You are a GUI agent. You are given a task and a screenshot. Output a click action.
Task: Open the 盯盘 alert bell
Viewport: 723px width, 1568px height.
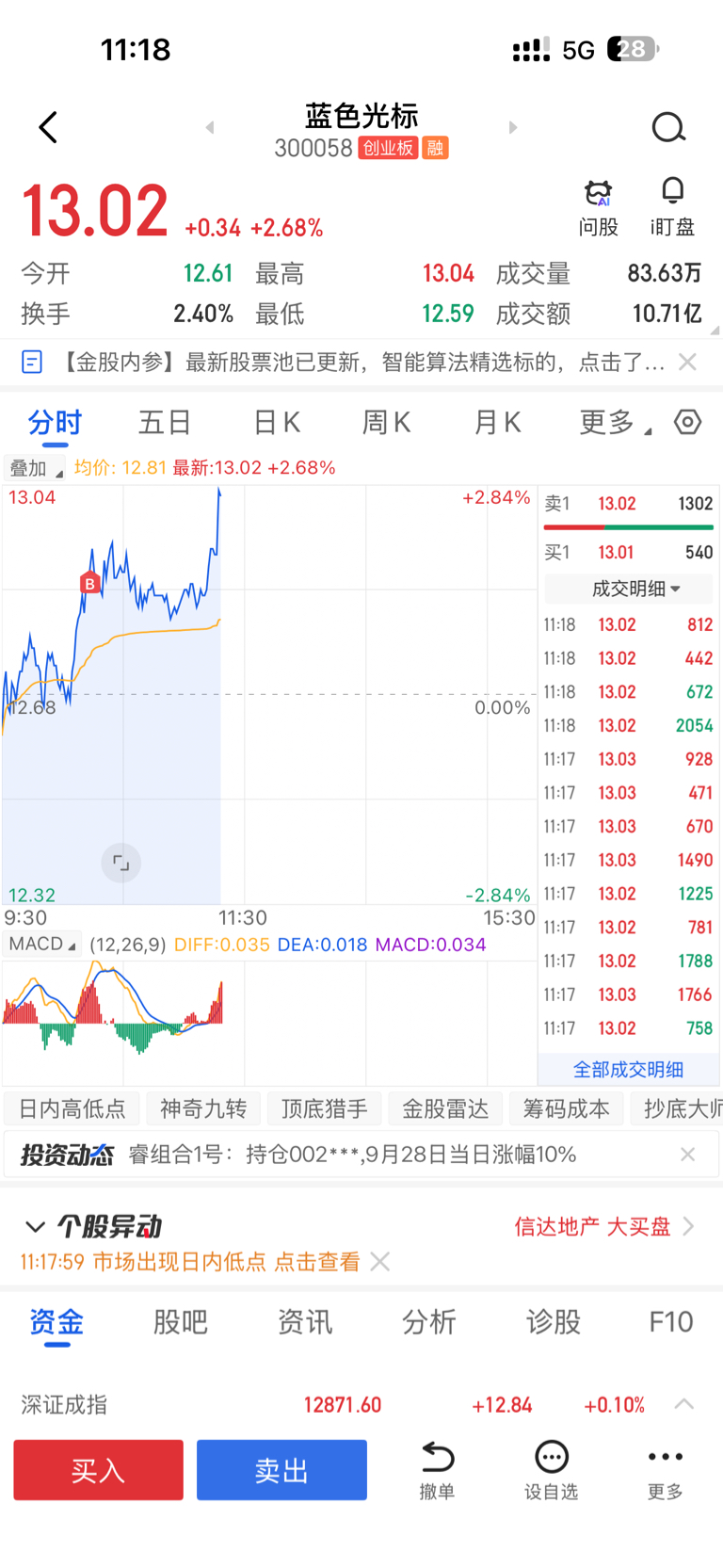click(672, 207)
